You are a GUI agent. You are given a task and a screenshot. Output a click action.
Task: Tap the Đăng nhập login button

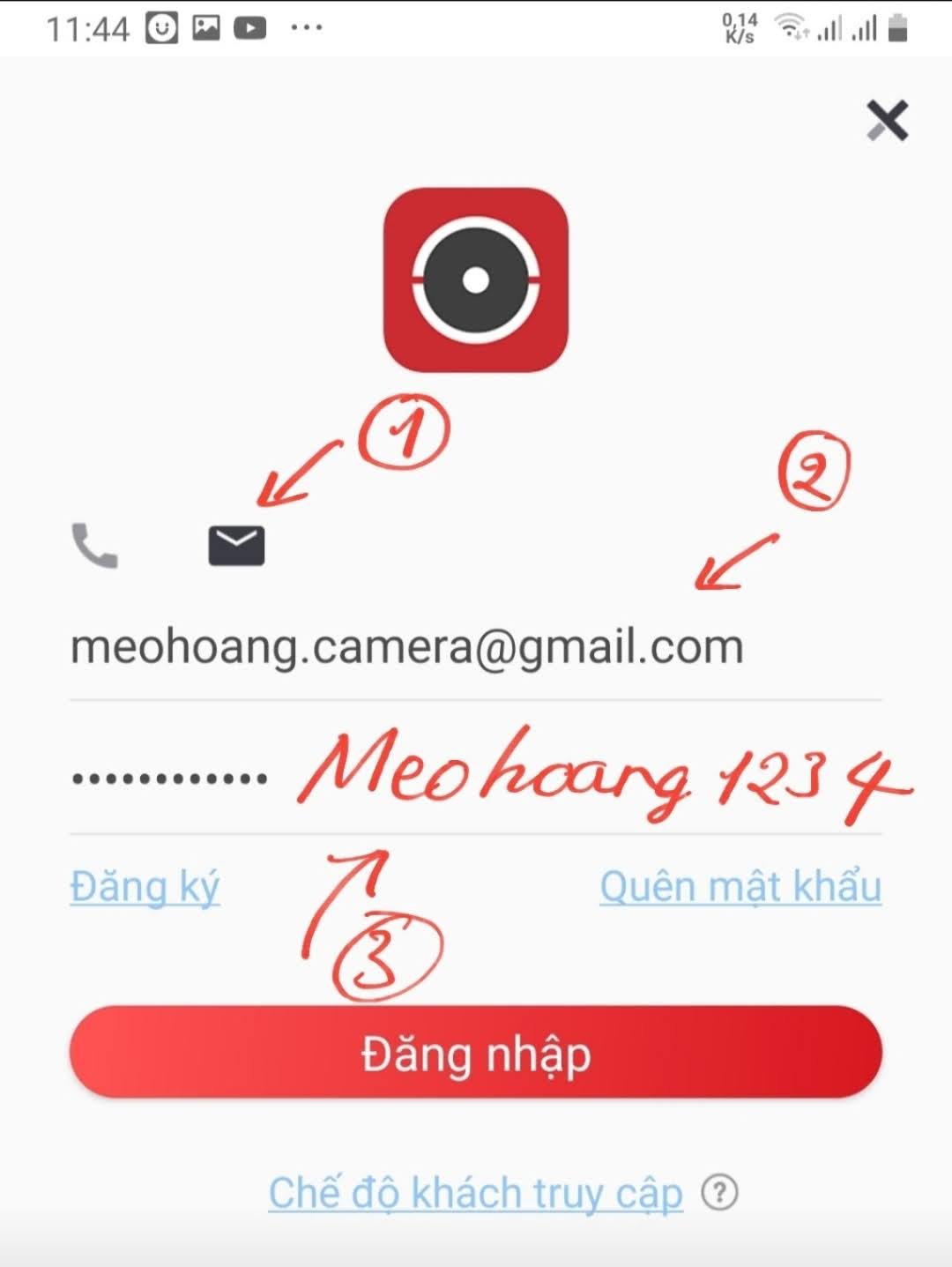point(476,1053)
